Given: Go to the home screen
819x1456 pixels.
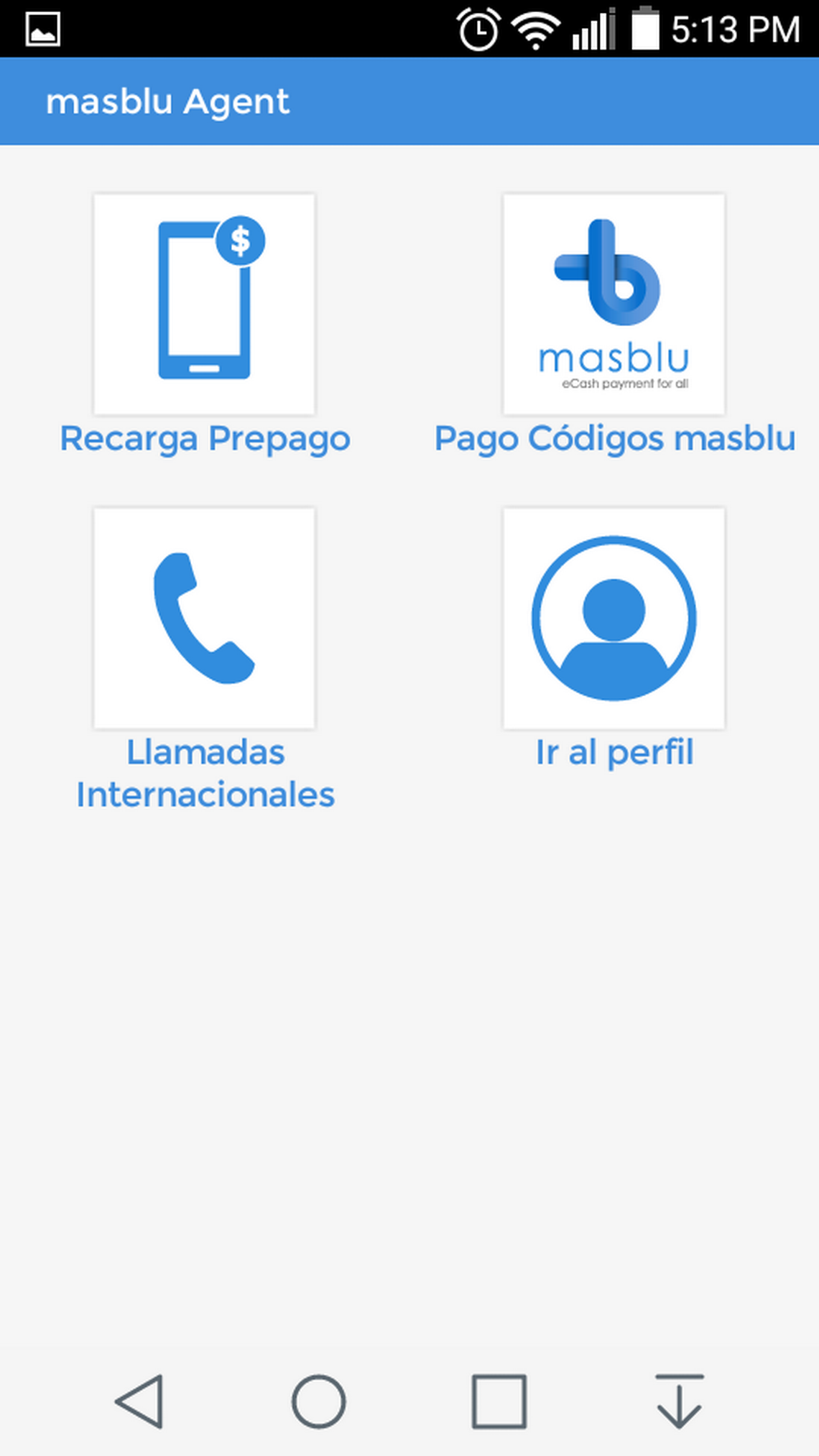Looking at the screenshot, I should tap(319, 1401).
